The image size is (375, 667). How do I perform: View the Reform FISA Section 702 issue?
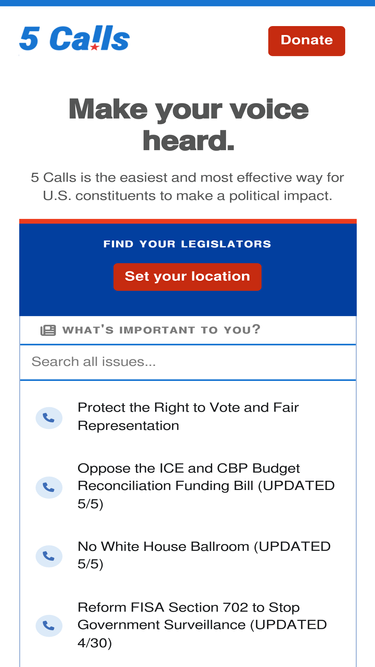point(188,625)
